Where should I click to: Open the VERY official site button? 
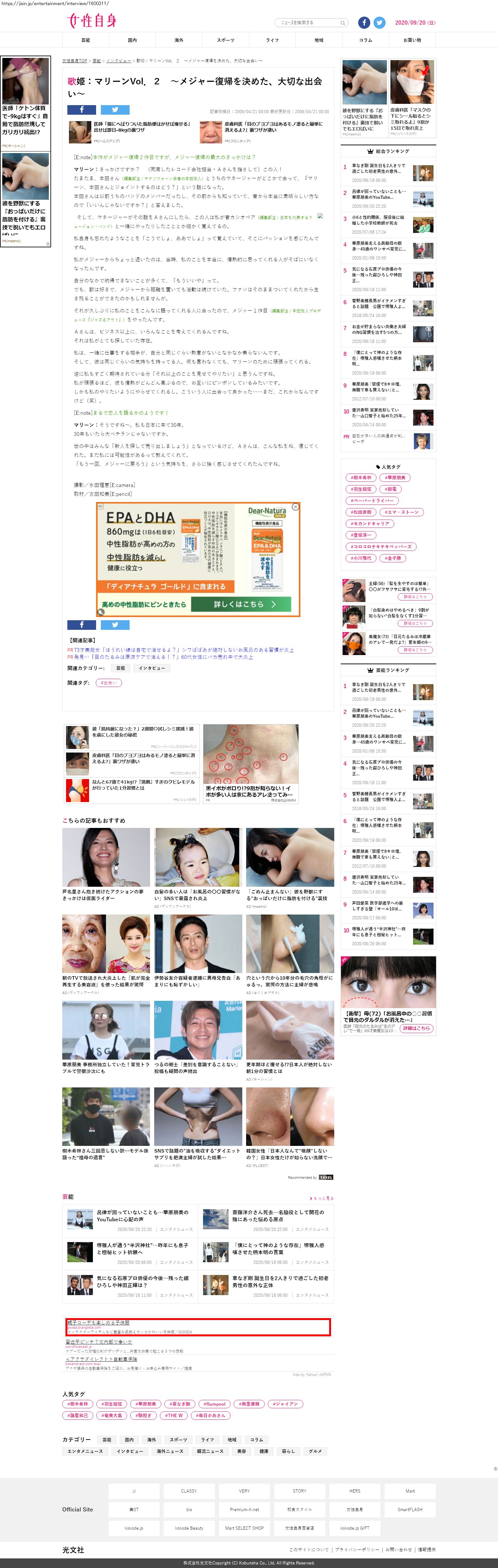pyautogui.click(x=244, y=1491)
